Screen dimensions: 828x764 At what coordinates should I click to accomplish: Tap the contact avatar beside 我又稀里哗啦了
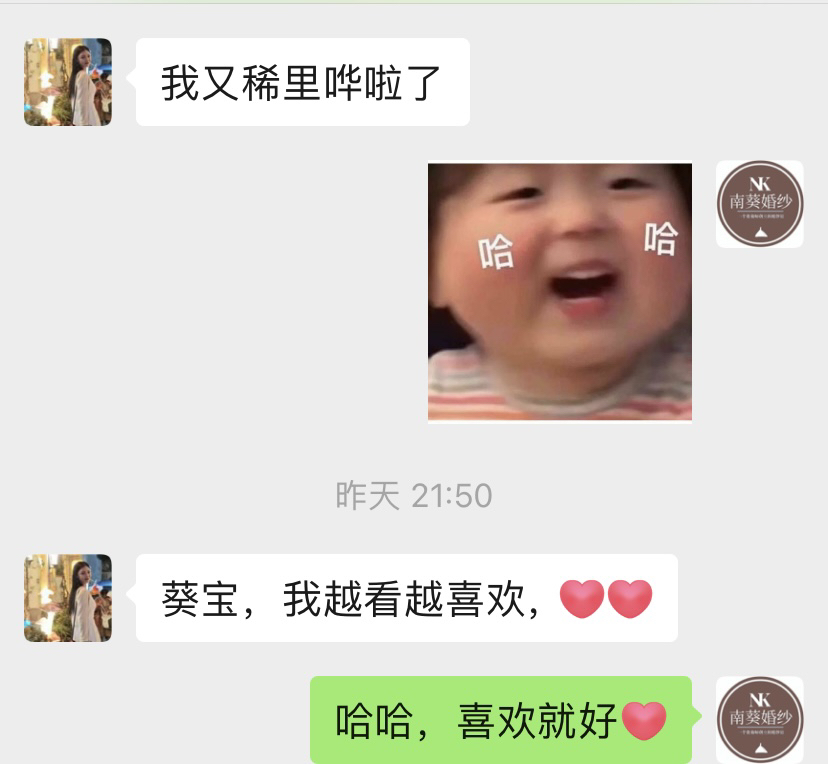68,82
